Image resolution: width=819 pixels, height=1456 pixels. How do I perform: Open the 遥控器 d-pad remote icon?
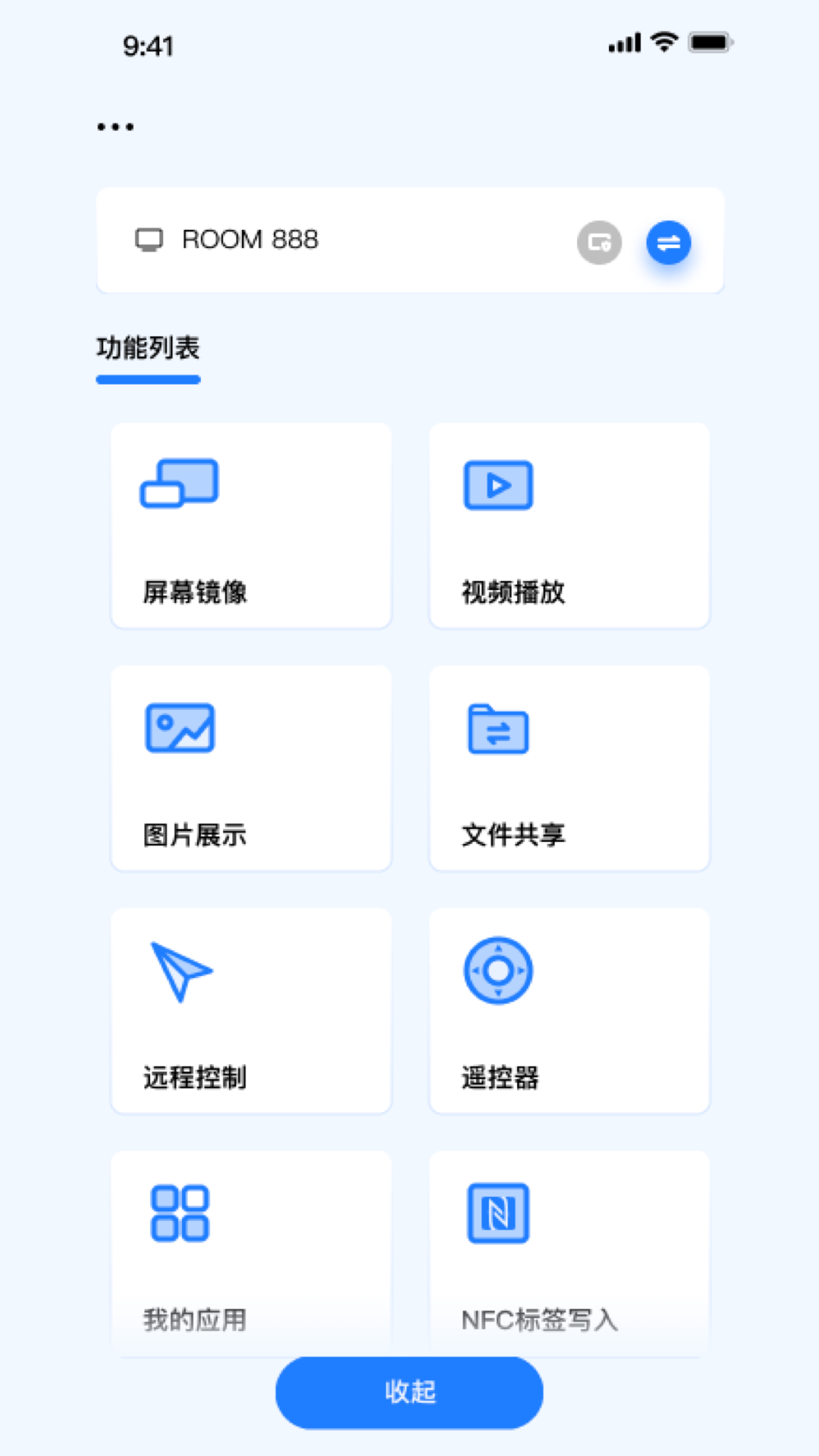point(497,971)
